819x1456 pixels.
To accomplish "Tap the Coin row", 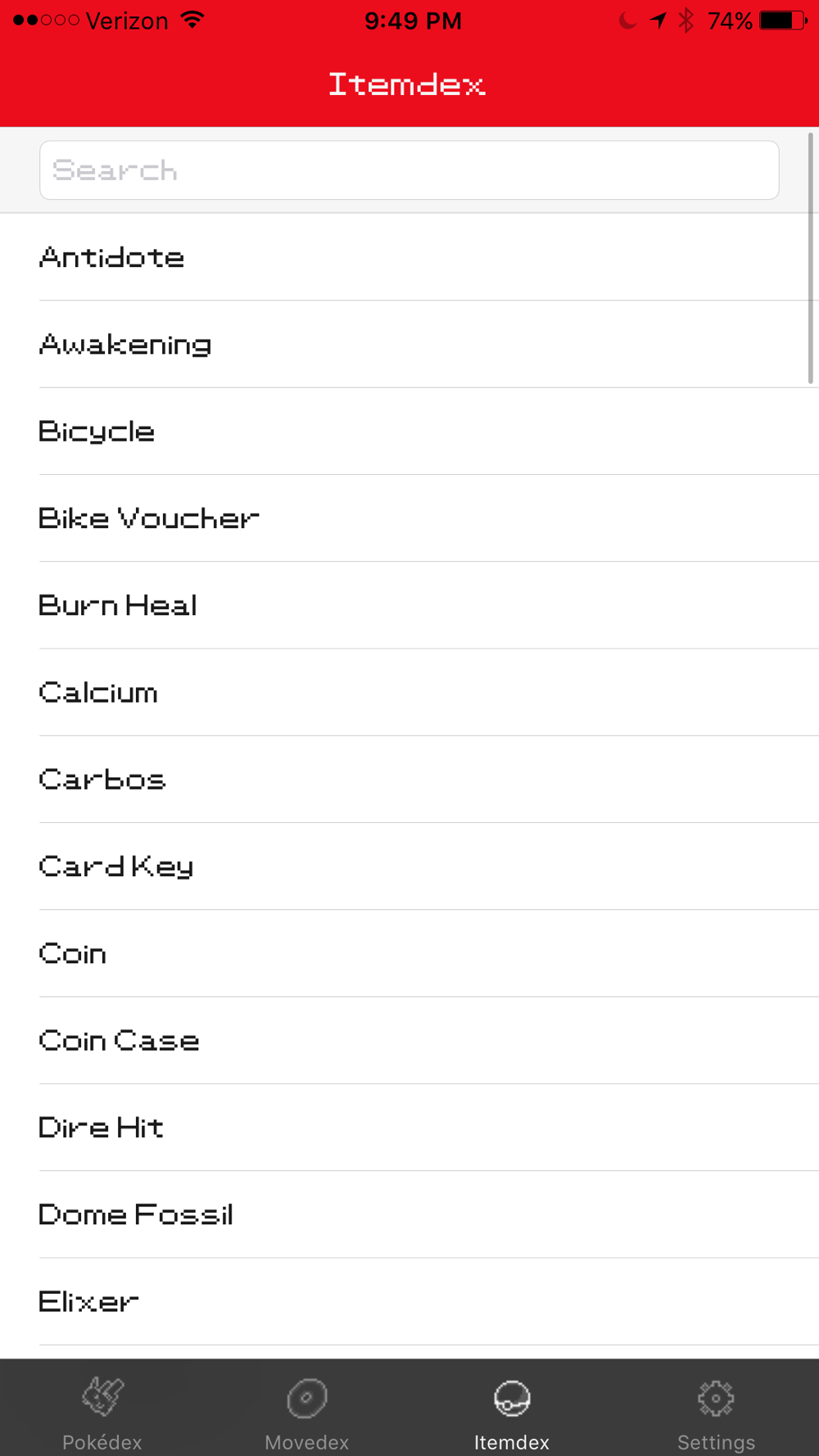I will [409, 953].
